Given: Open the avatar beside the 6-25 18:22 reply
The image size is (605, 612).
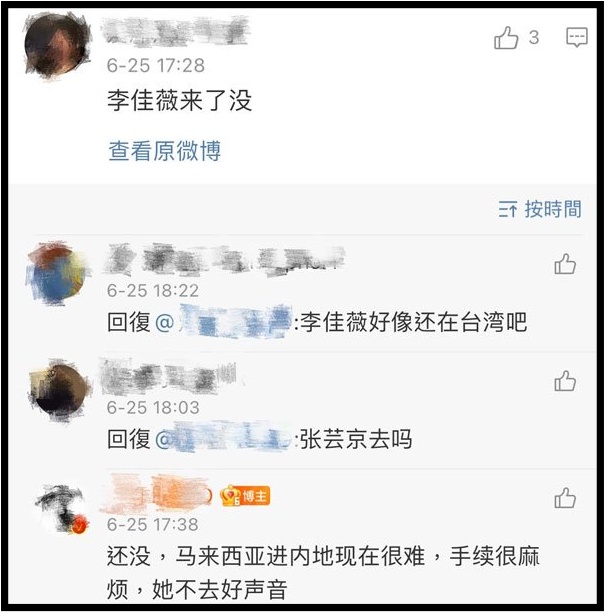Looking at the screenshot, I should [58, 275].
